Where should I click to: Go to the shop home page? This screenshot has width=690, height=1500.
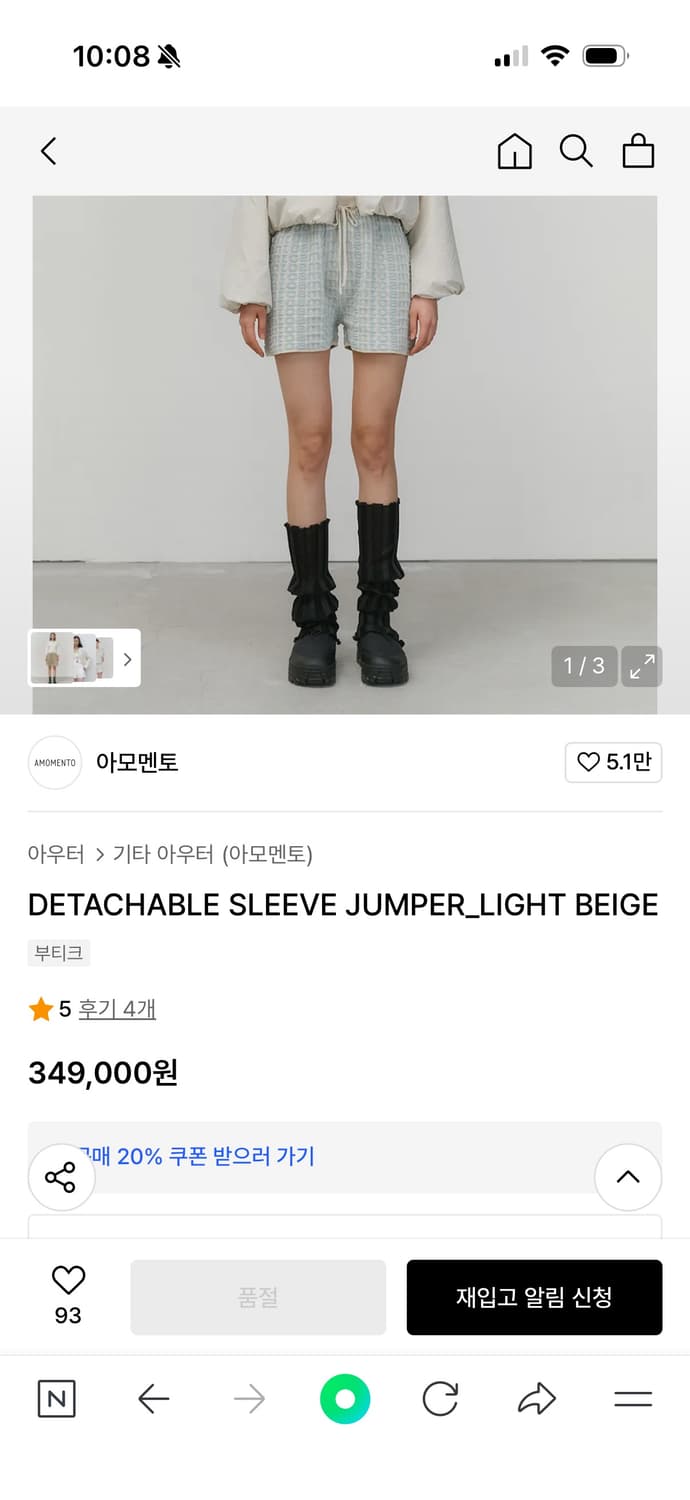click(x=514, y=151)
